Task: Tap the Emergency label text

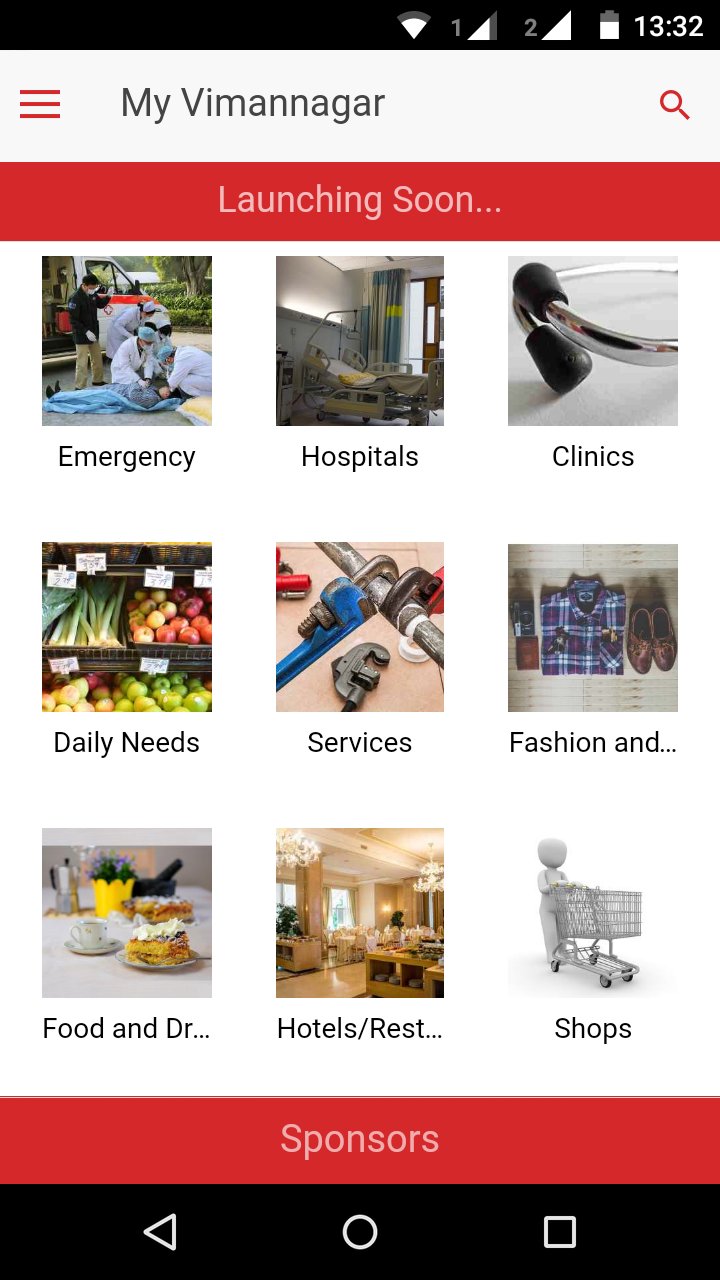Action: [126, 457]
